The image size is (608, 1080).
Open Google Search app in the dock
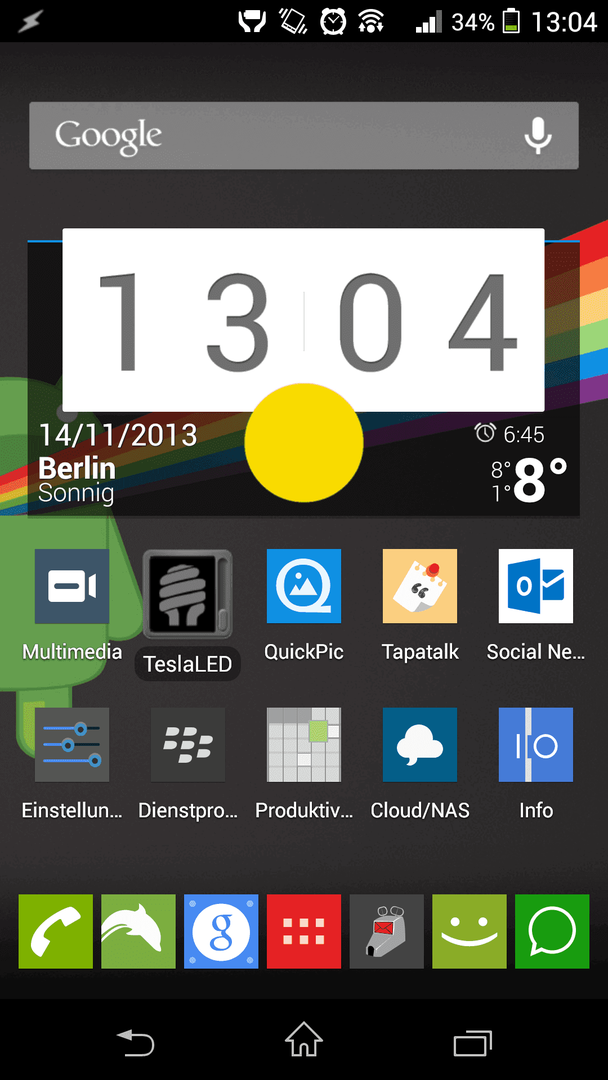pos(221,932)
